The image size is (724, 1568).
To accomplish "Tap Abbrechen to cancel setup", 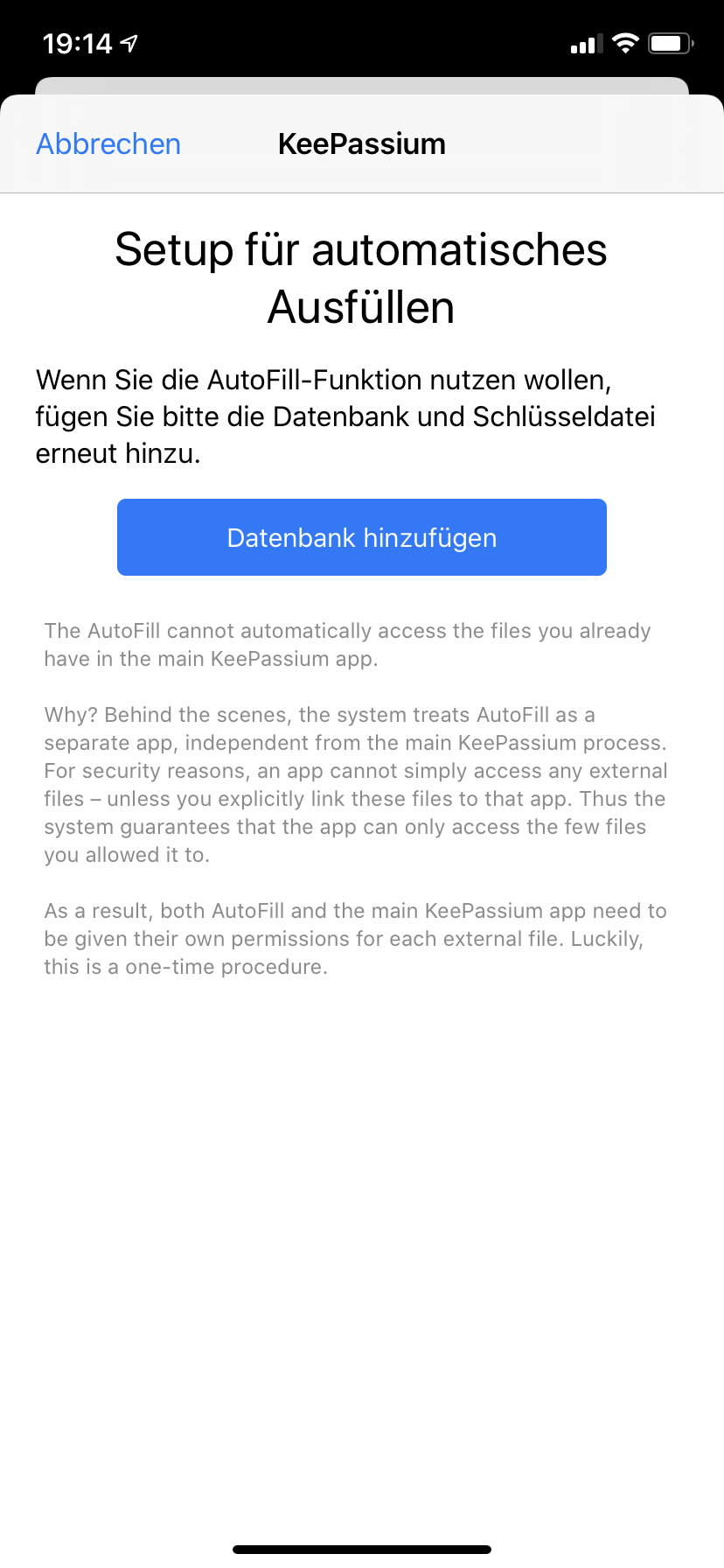I will click(x=108, y=144).
